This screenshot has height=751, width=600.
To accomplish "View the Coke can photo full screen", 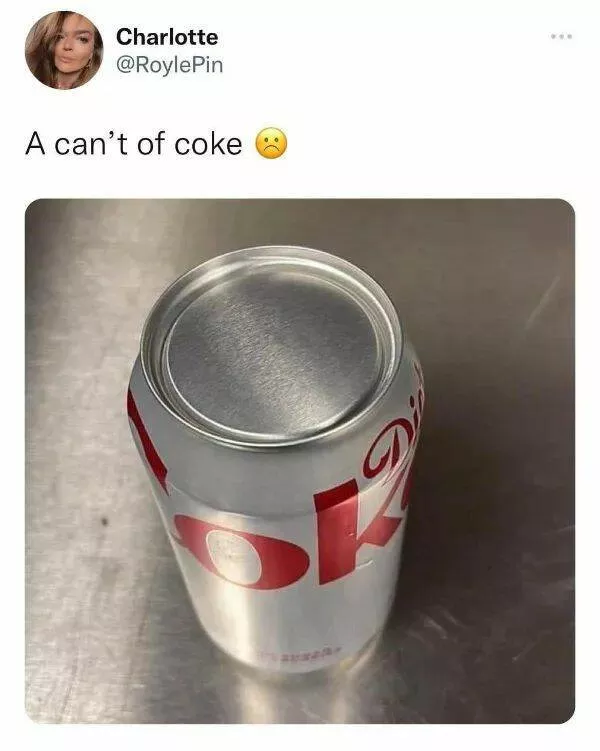I will tap(300, 460).
